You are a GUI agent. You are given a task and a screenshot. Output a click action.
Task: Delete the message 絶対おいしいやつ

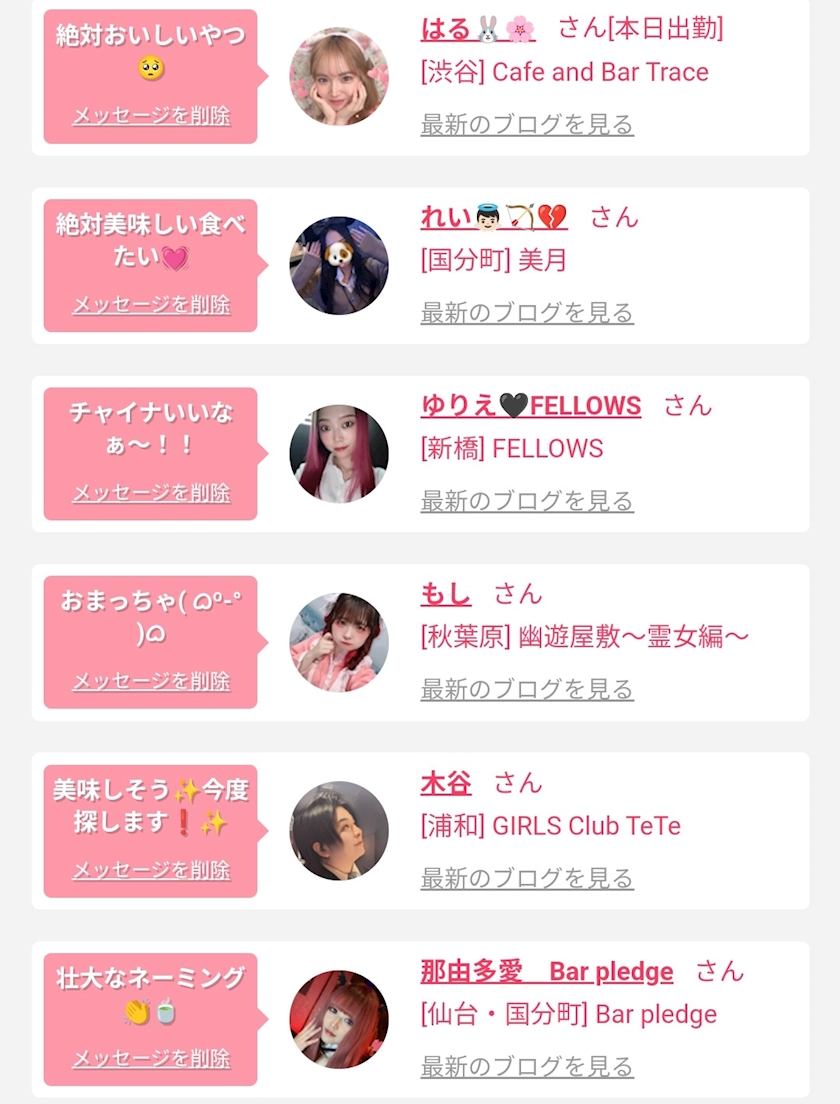click(151, 115)
